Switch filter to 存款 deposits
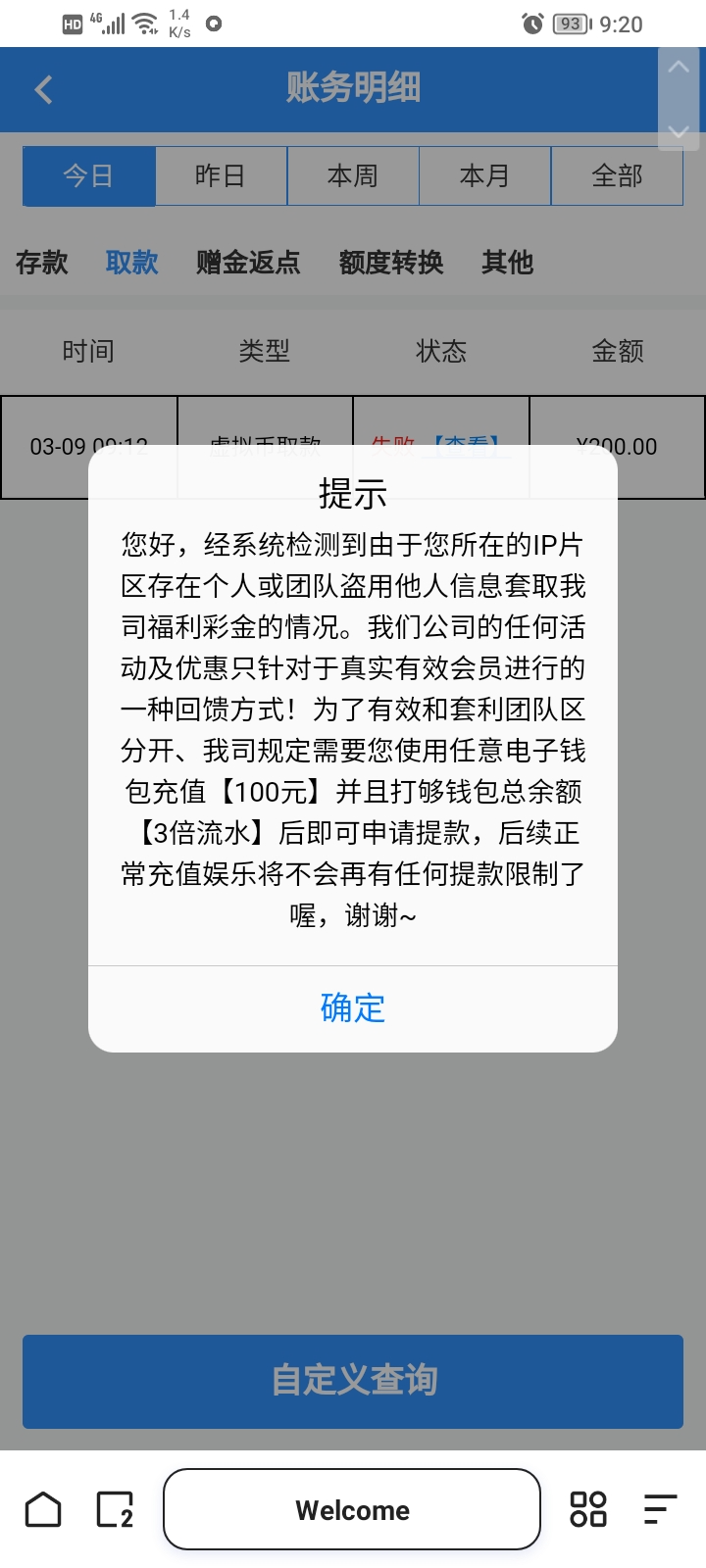Screen dimensions: 706x1568 (41, 263)
